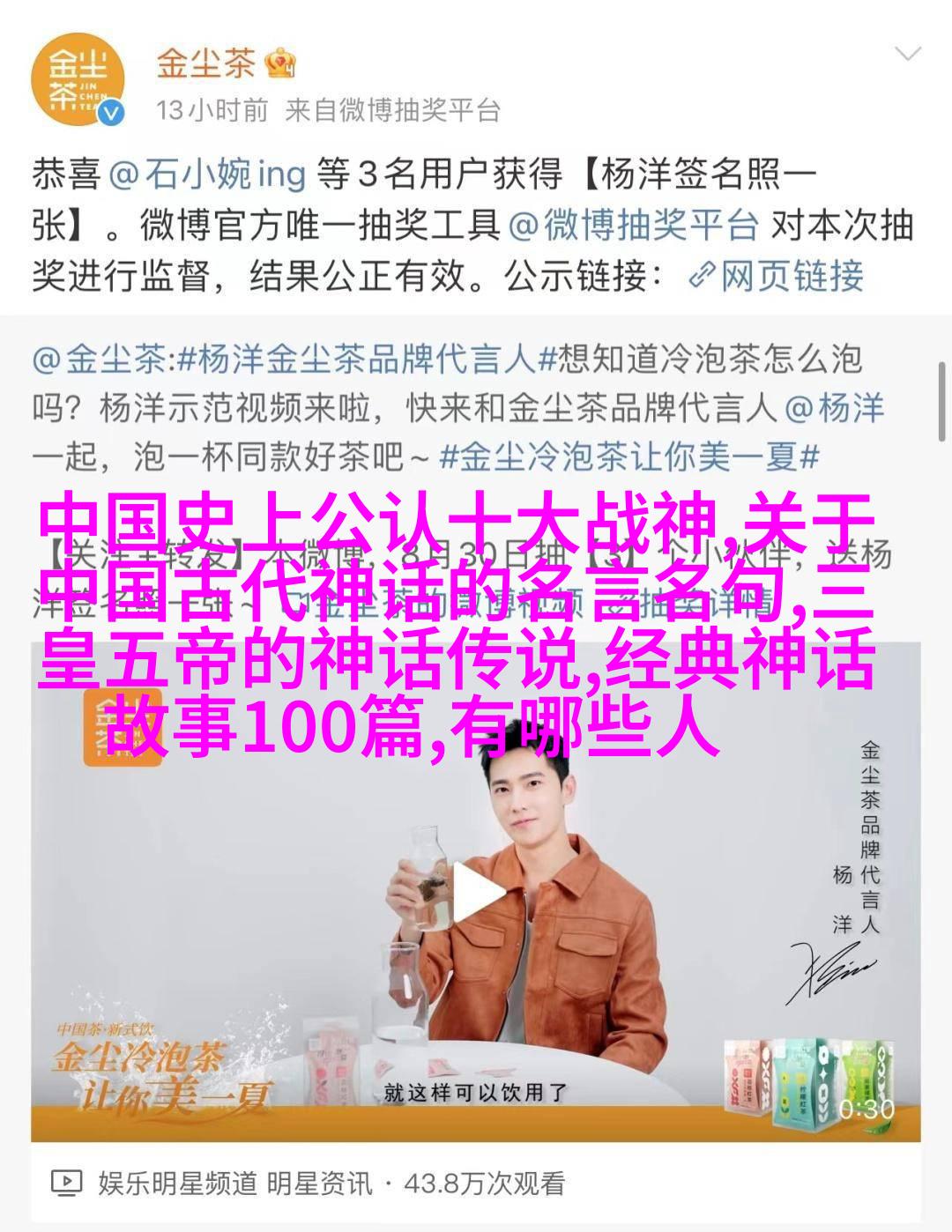Open hashtag #杨洋金尘茶品牌代言人#
Screen dimensions: 952x1232
(x=357, y=360)
